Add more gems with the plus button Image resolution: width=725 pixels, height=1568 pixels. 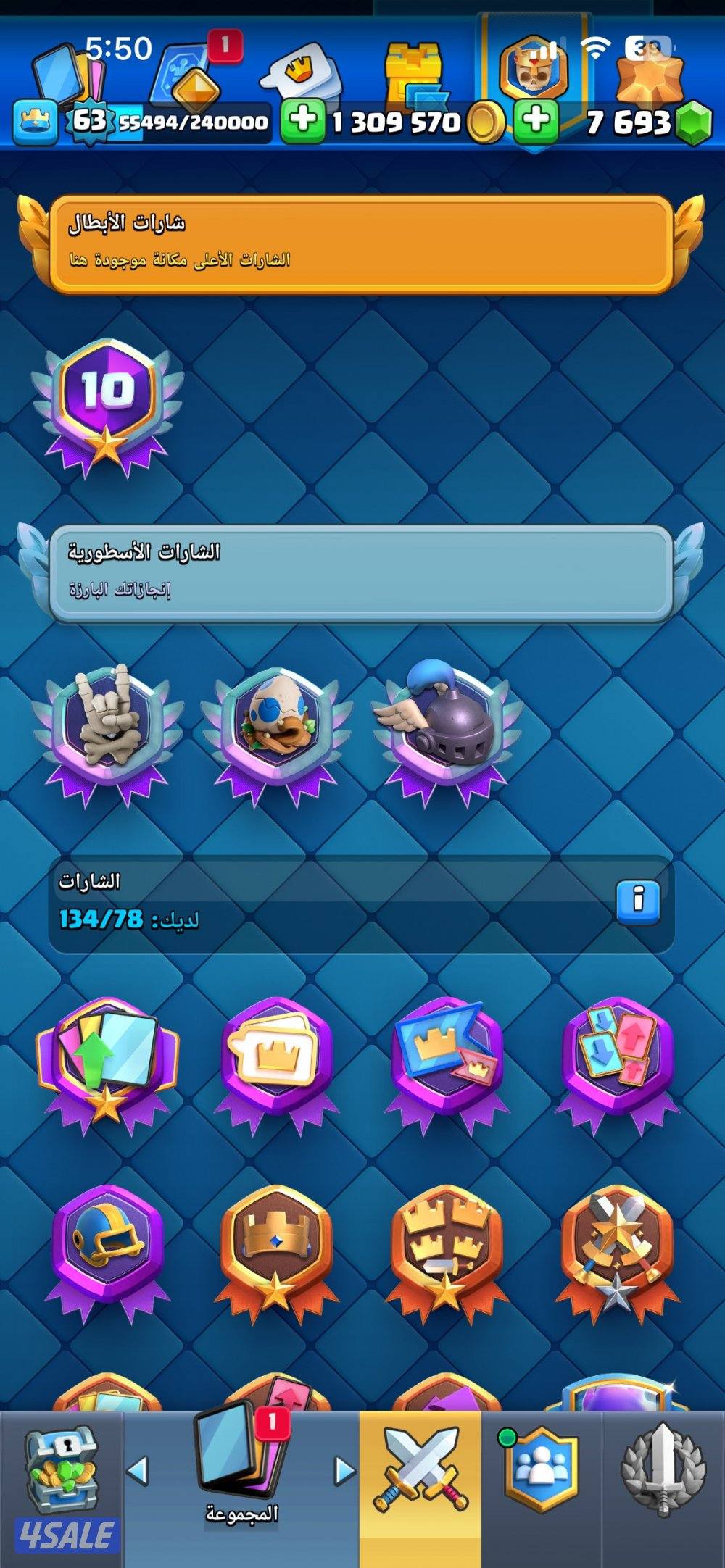click(x=536, y=120)
